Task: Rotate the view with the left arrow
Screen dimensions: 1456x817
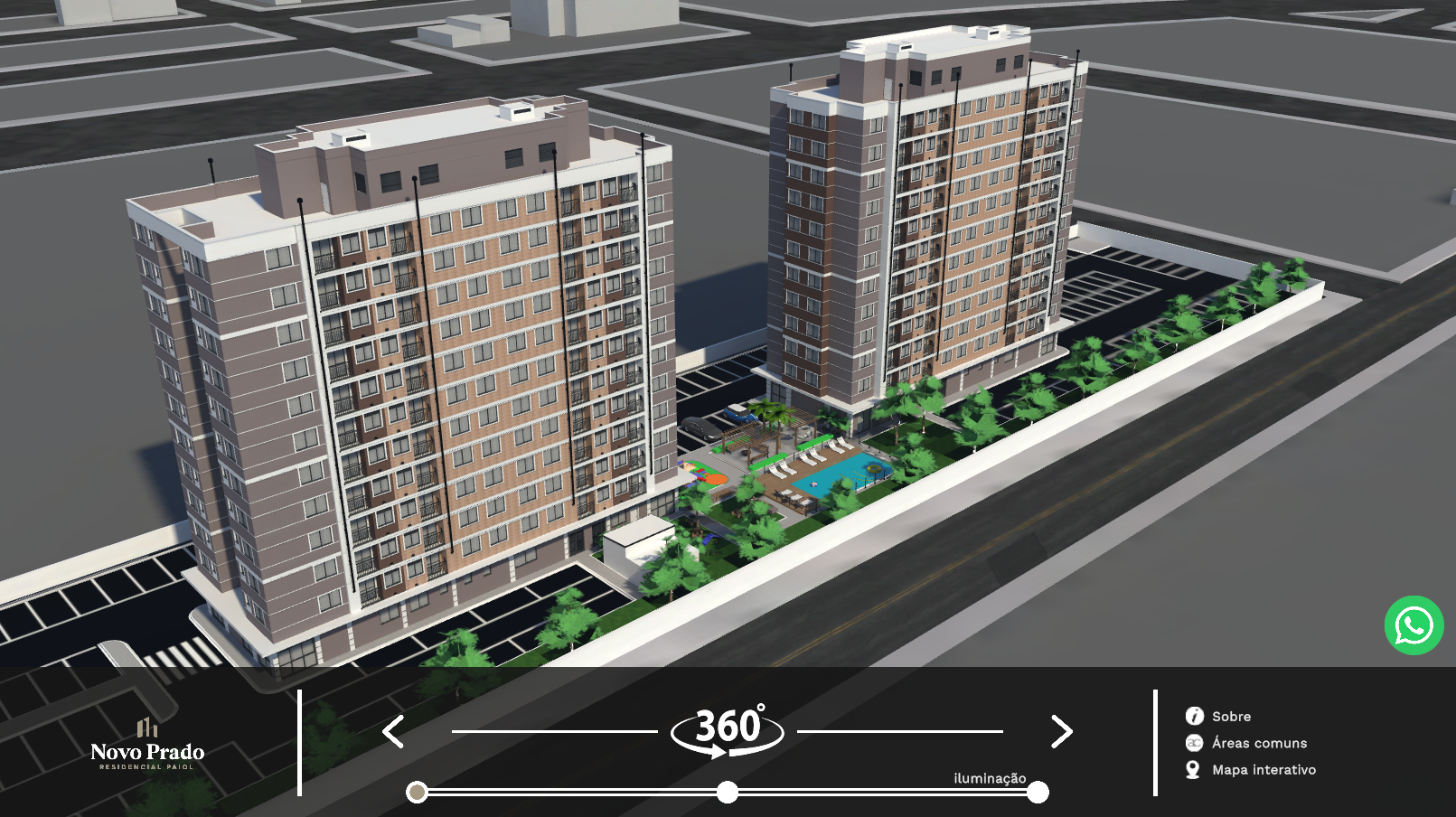Action: 393,731
